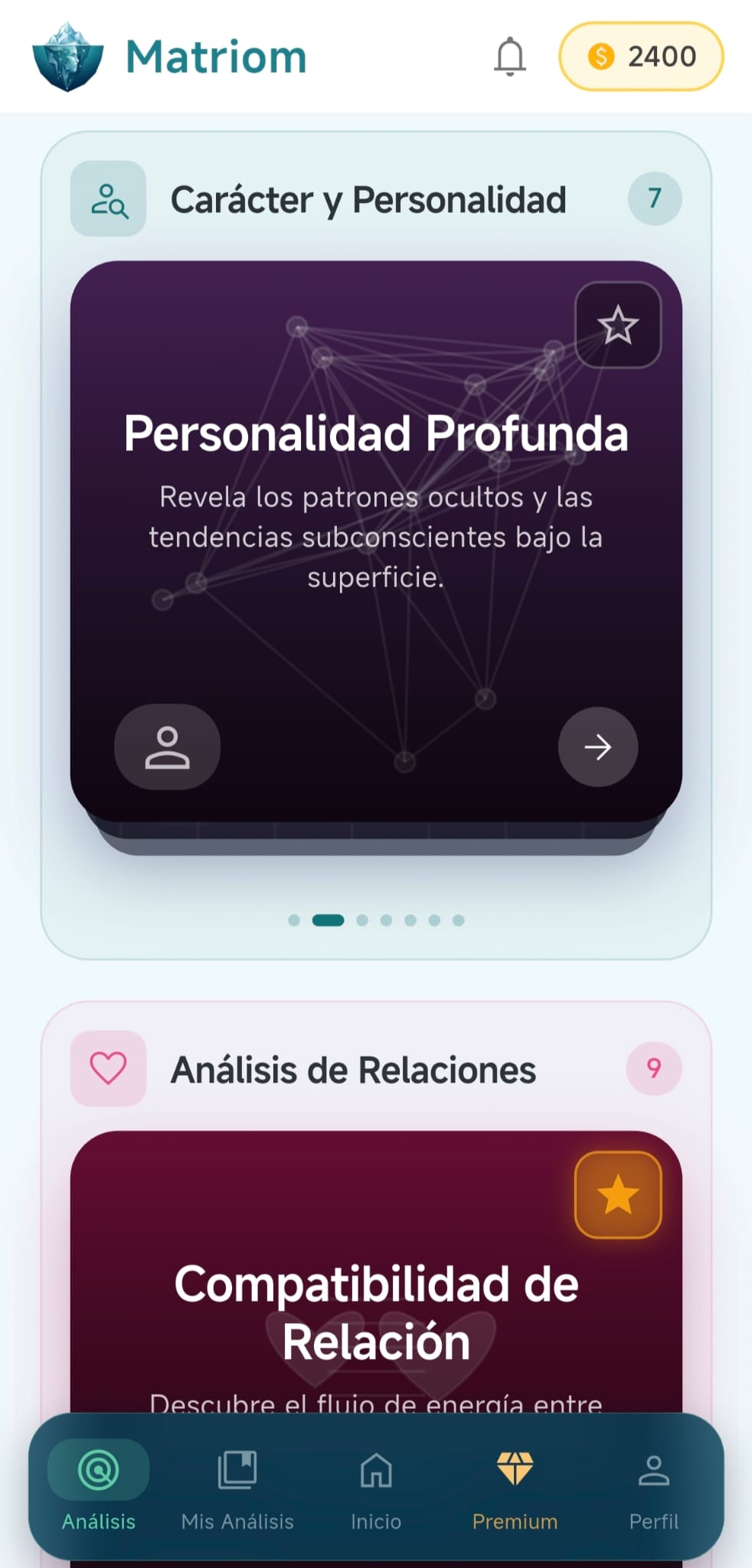752x1568 pixels.
Task: Select the active carousel page indicator
Action: pyautogui.click(x=328, y=920)
